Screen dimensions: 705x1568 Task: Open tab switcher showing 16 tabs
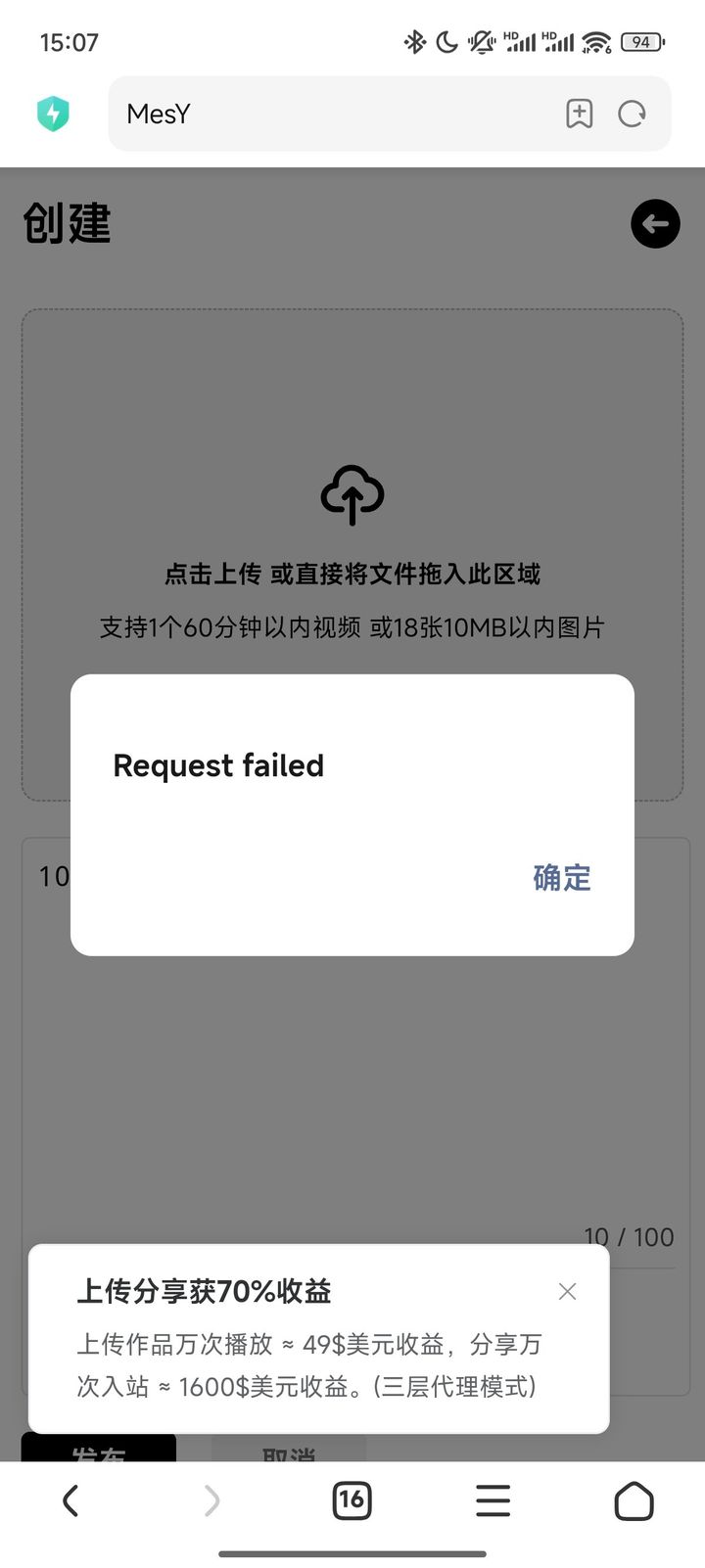pos(352,1499)
